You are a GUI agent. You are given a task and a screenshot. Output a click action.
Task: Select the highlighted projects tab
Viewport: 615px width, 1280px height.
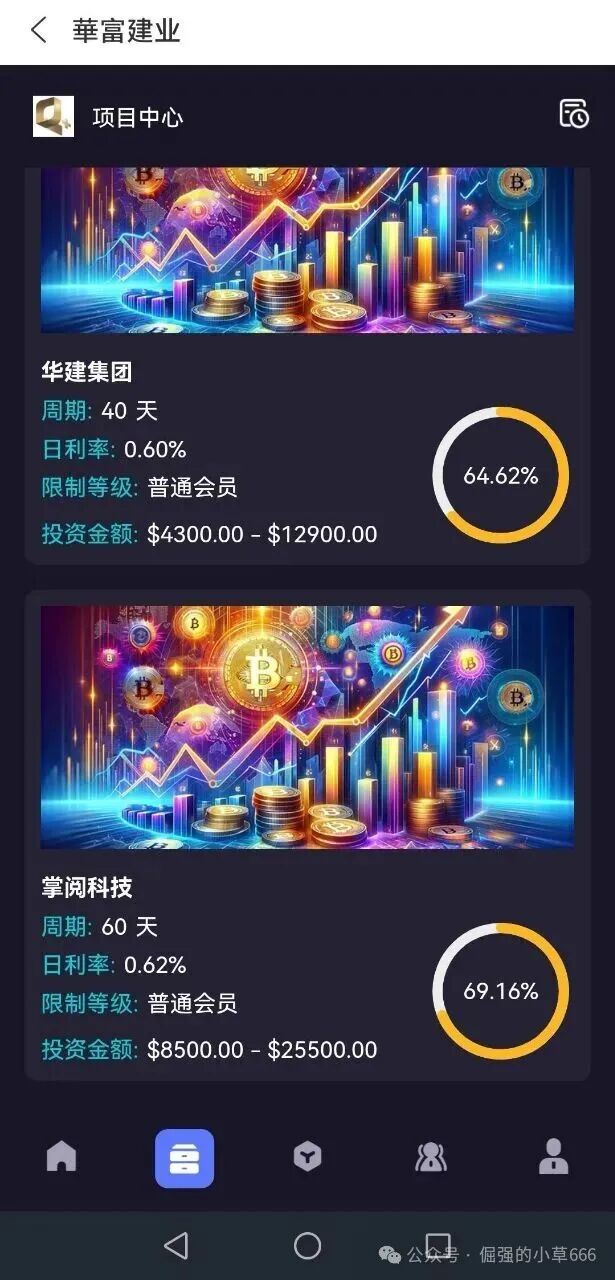click(184, 1158)
